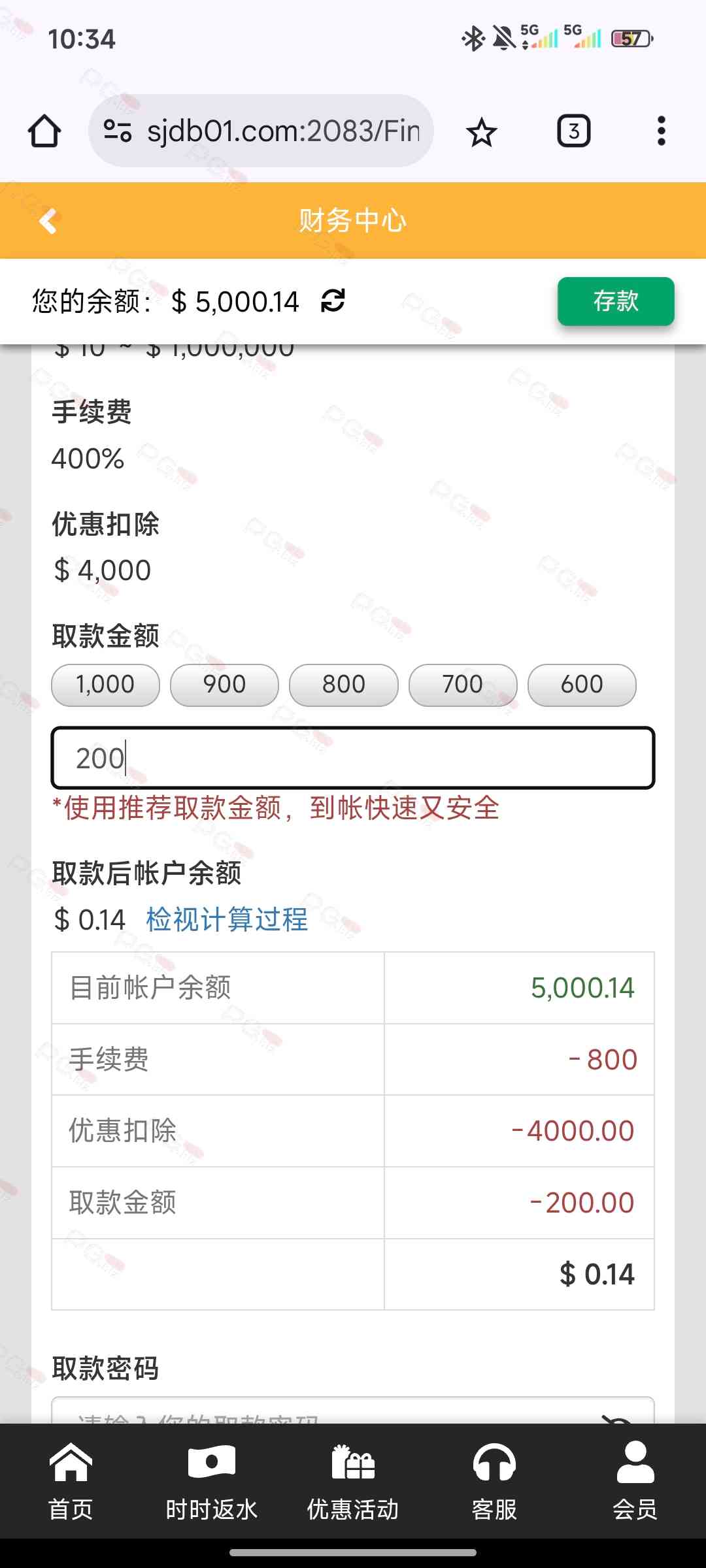706x1568 pixels.
Task: Select the 700 amount chip
Action: pyautogui.click(x=462, y=685)
